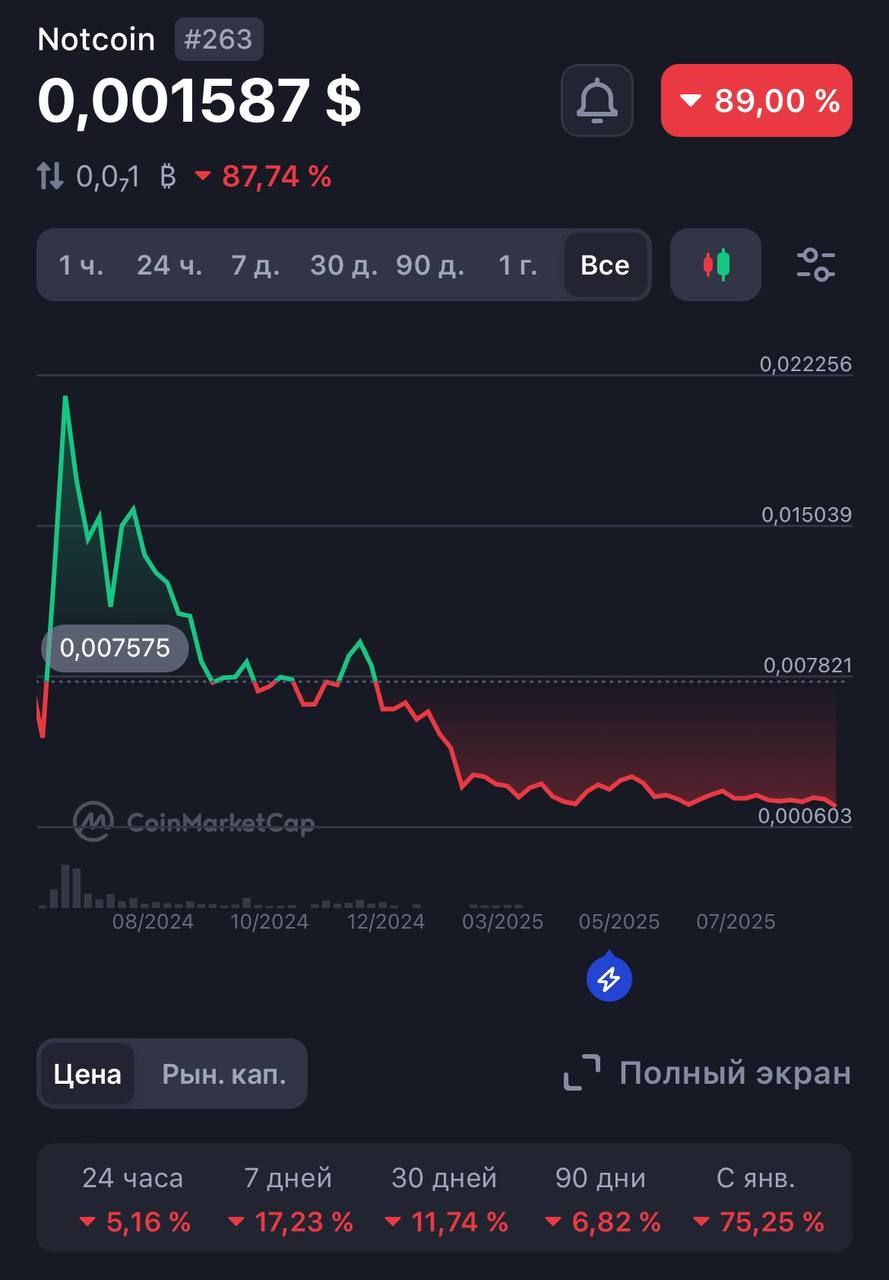Swap the BTC price conversion arrows
The width and height of the screenshot is (889, 1280).
50,177
